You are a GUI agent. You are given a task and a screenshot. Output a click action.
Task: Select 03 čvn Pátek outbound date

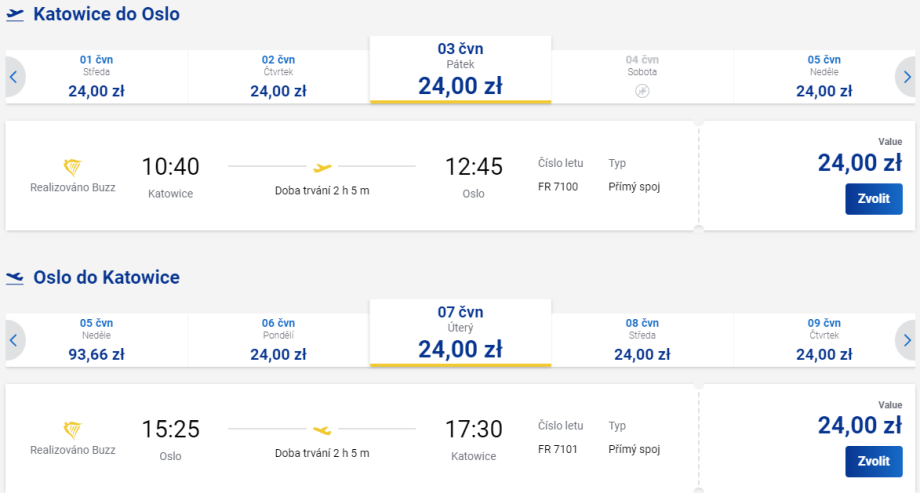(x=460, y=70)
